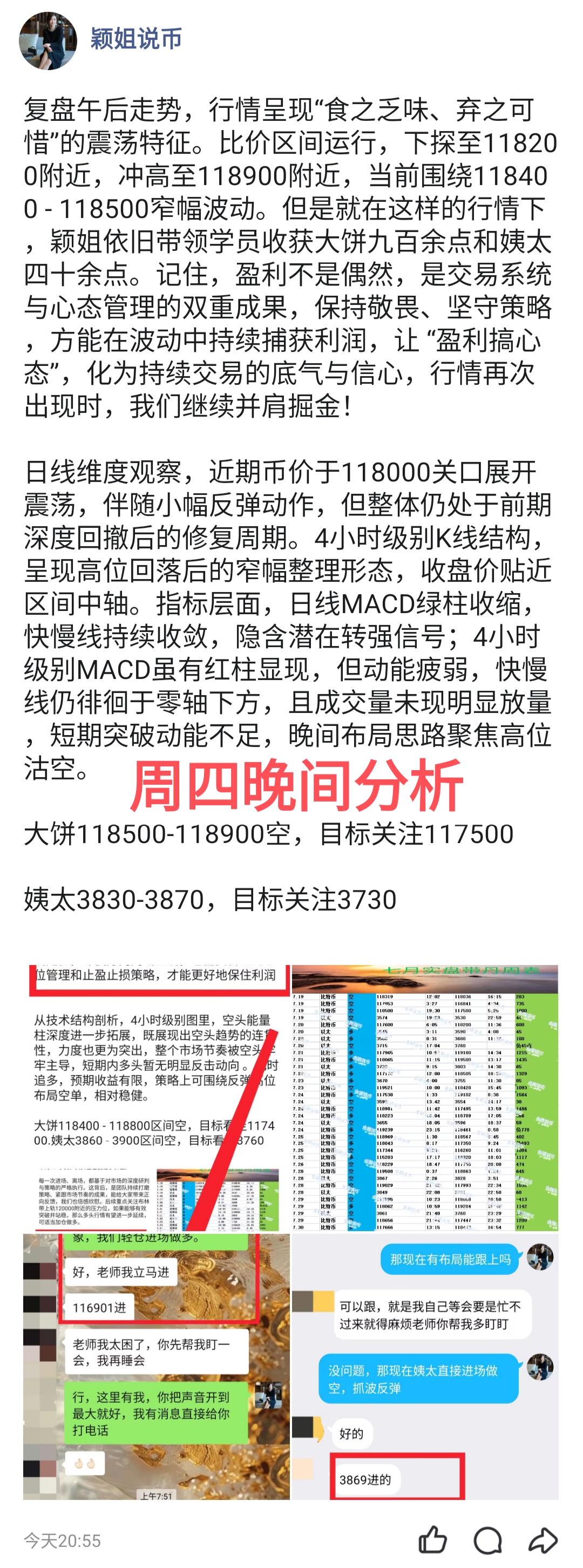Open 颖姐说币's profile avatar

click(x=48, y=40)
